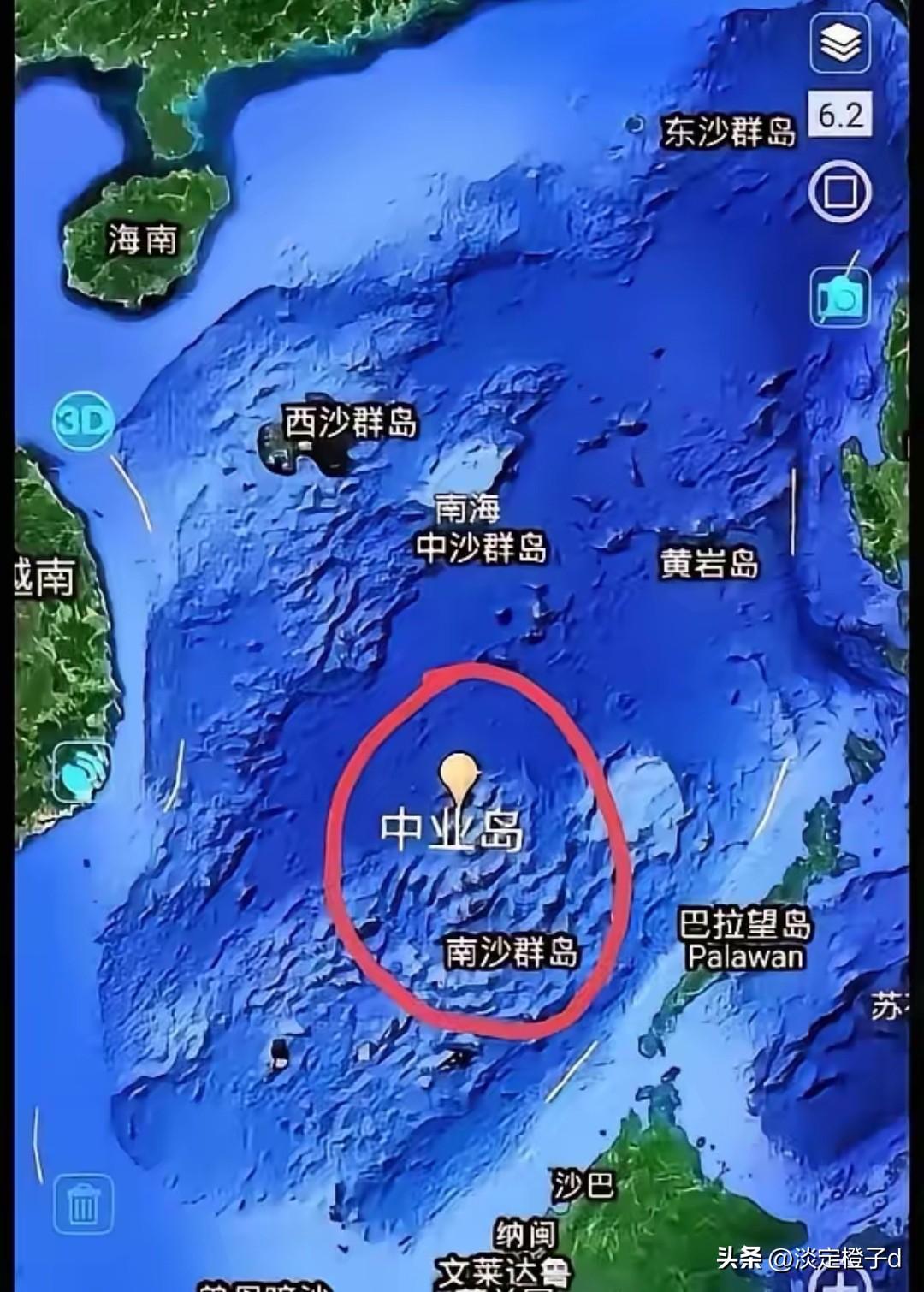Viewport: 924px width, 1292px height.
Task: Select the 南海 sea label
Action: pos(470,507)
